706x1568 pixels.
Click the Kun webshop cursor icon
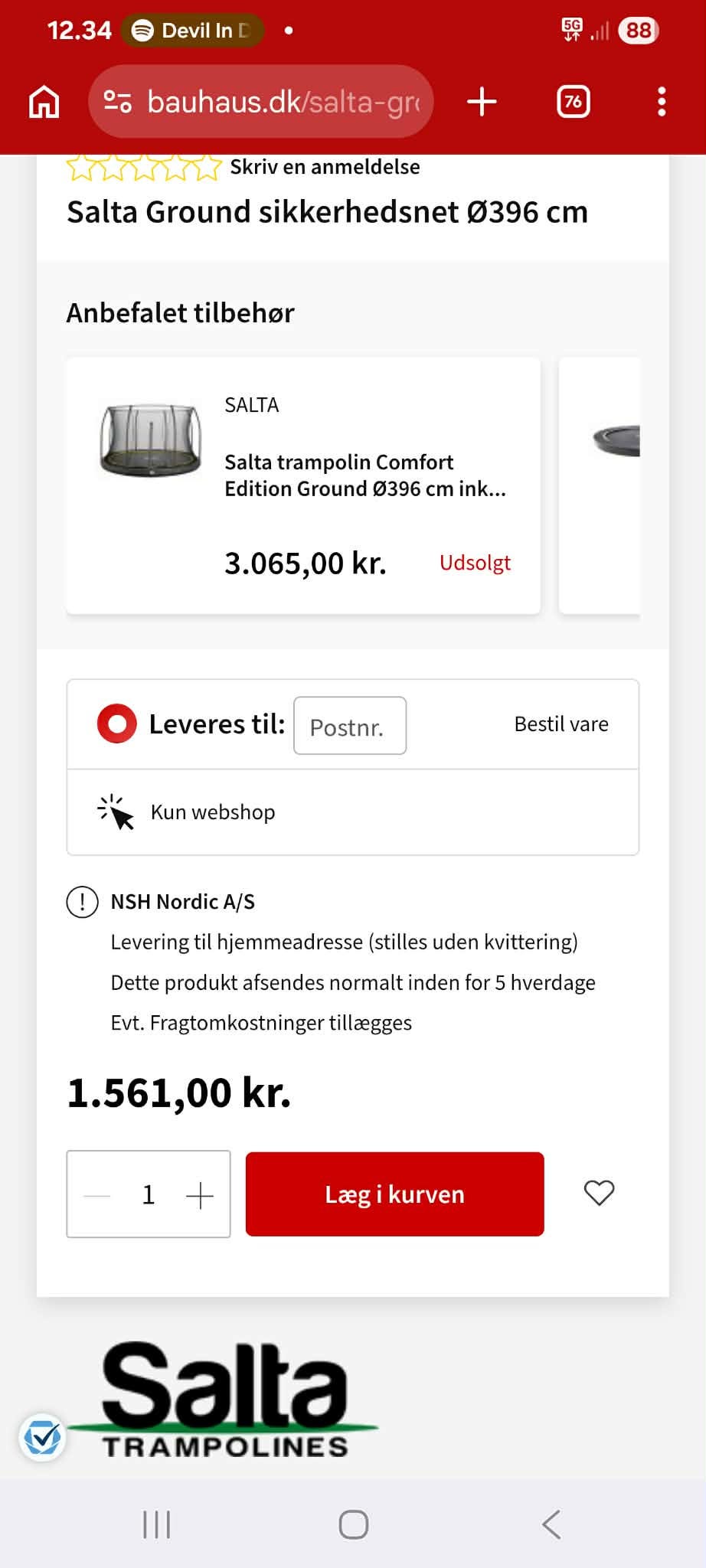coord(116,812)
